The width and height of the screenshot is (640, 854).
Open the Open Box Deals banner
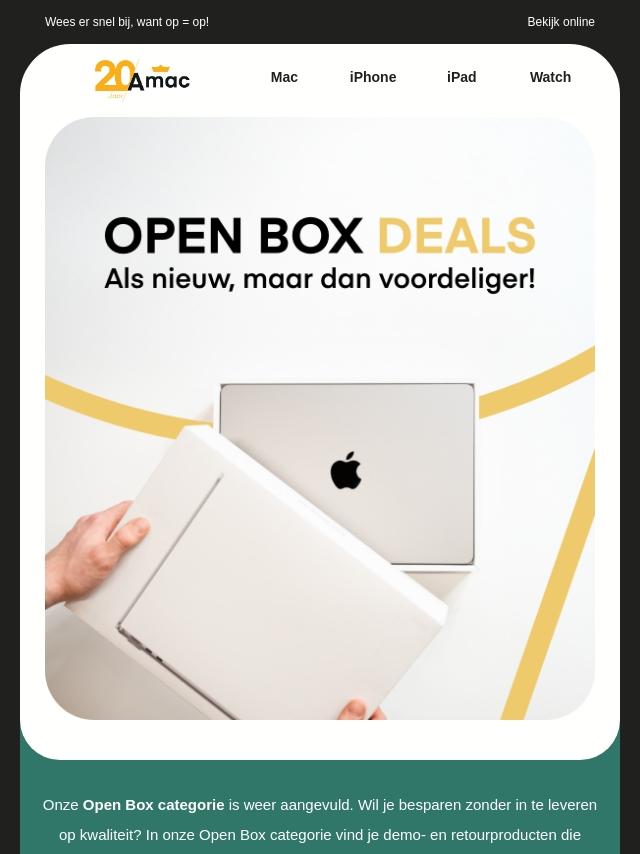(x=320, y=418)
